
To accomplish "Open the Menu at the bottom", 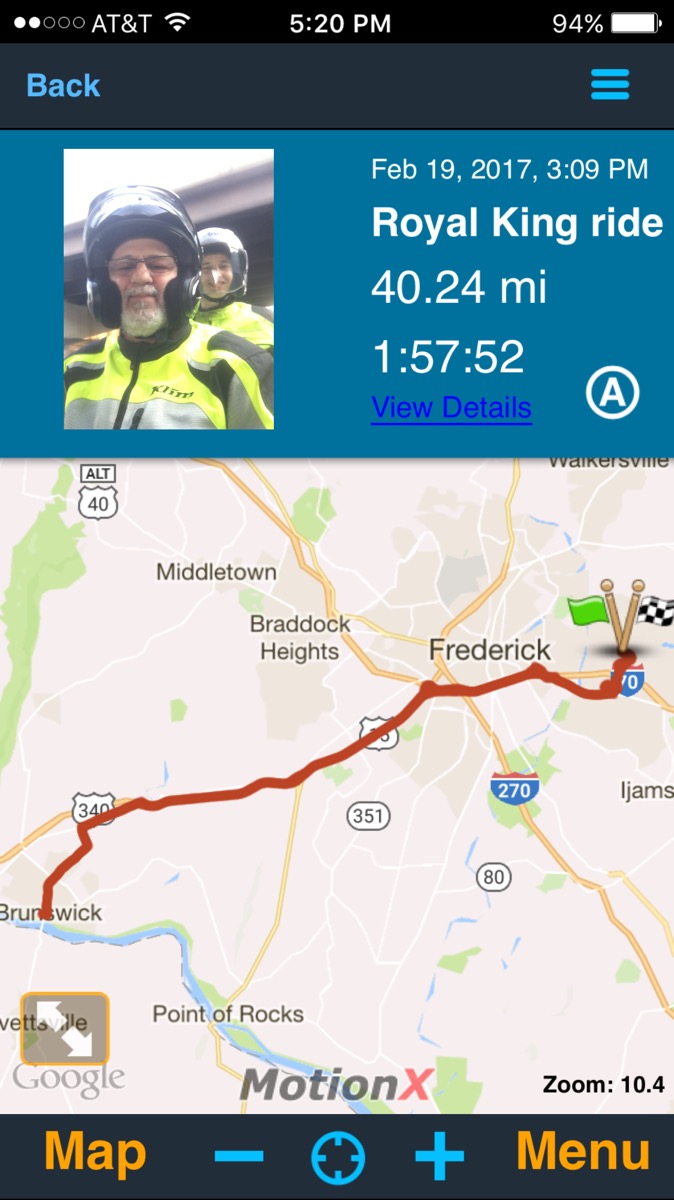I will coord(583,1154).
